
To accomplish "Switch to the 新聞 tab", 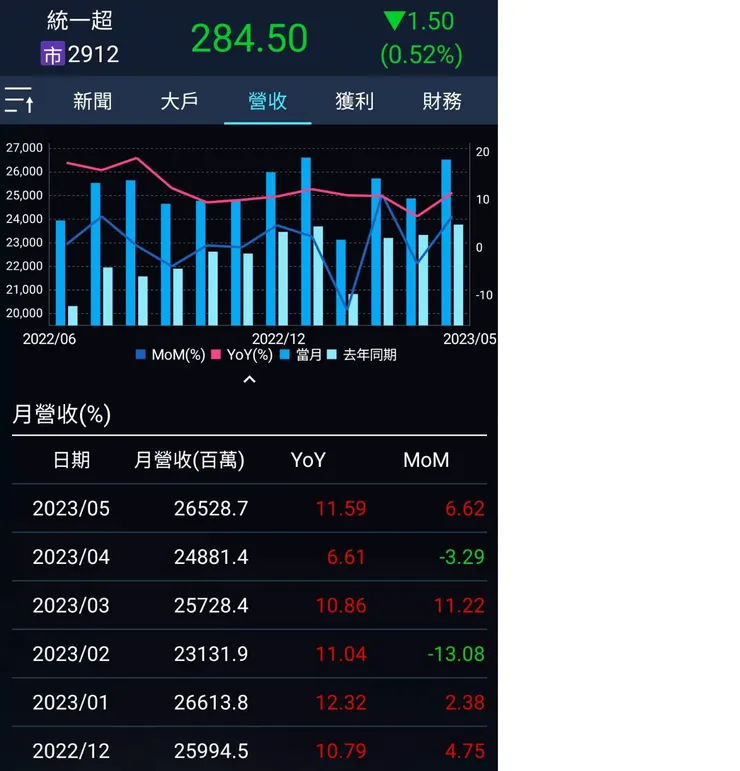I will (x=92, y=101).
